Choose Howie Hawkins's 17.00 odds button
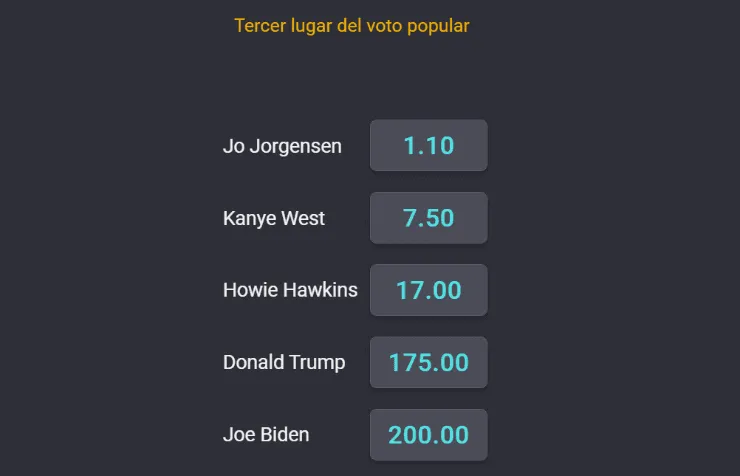Screen dimensions: 740x476 click(x=428, y=290)
